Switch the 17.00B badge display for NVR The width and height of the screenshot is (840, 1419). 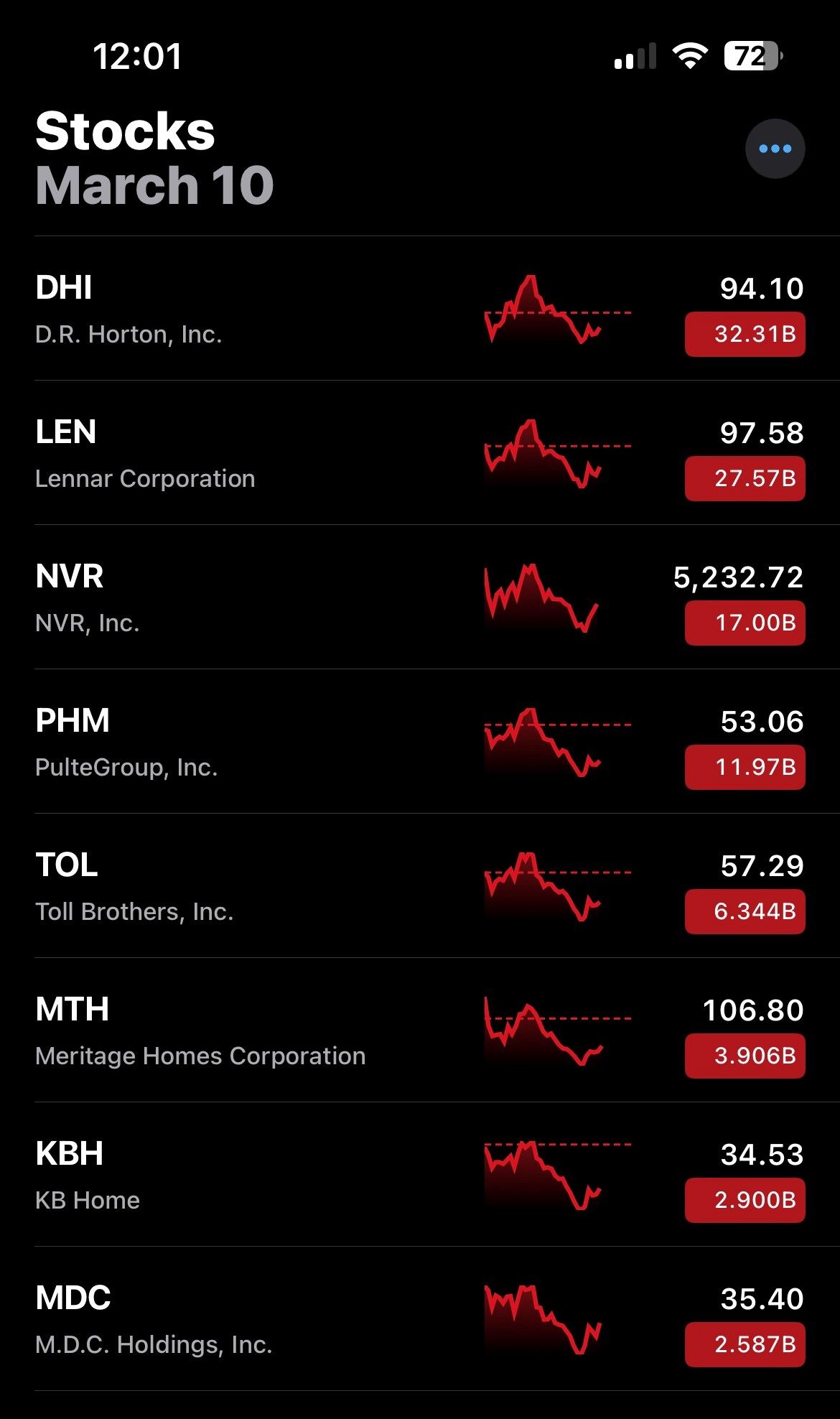click(745, 623)
